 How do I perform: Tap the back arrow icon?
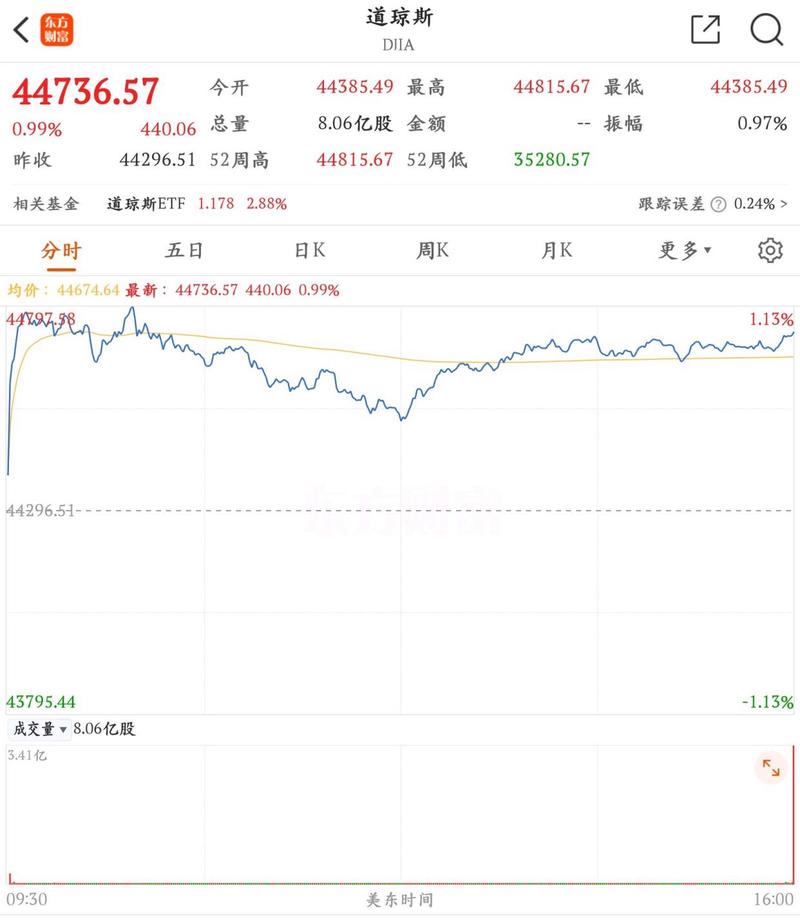click(22, 30)
